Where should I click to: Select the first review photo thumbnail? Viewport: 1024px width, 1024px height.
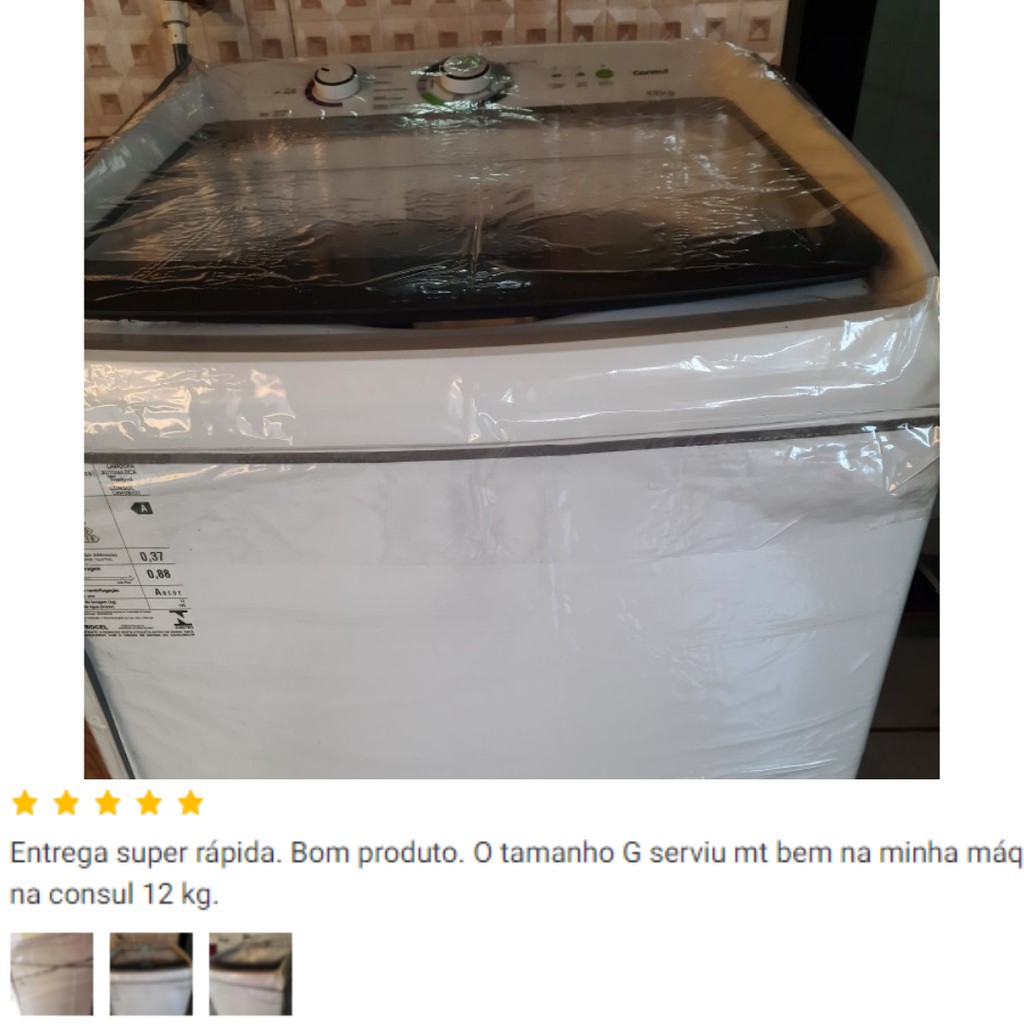tap(52, 974)
